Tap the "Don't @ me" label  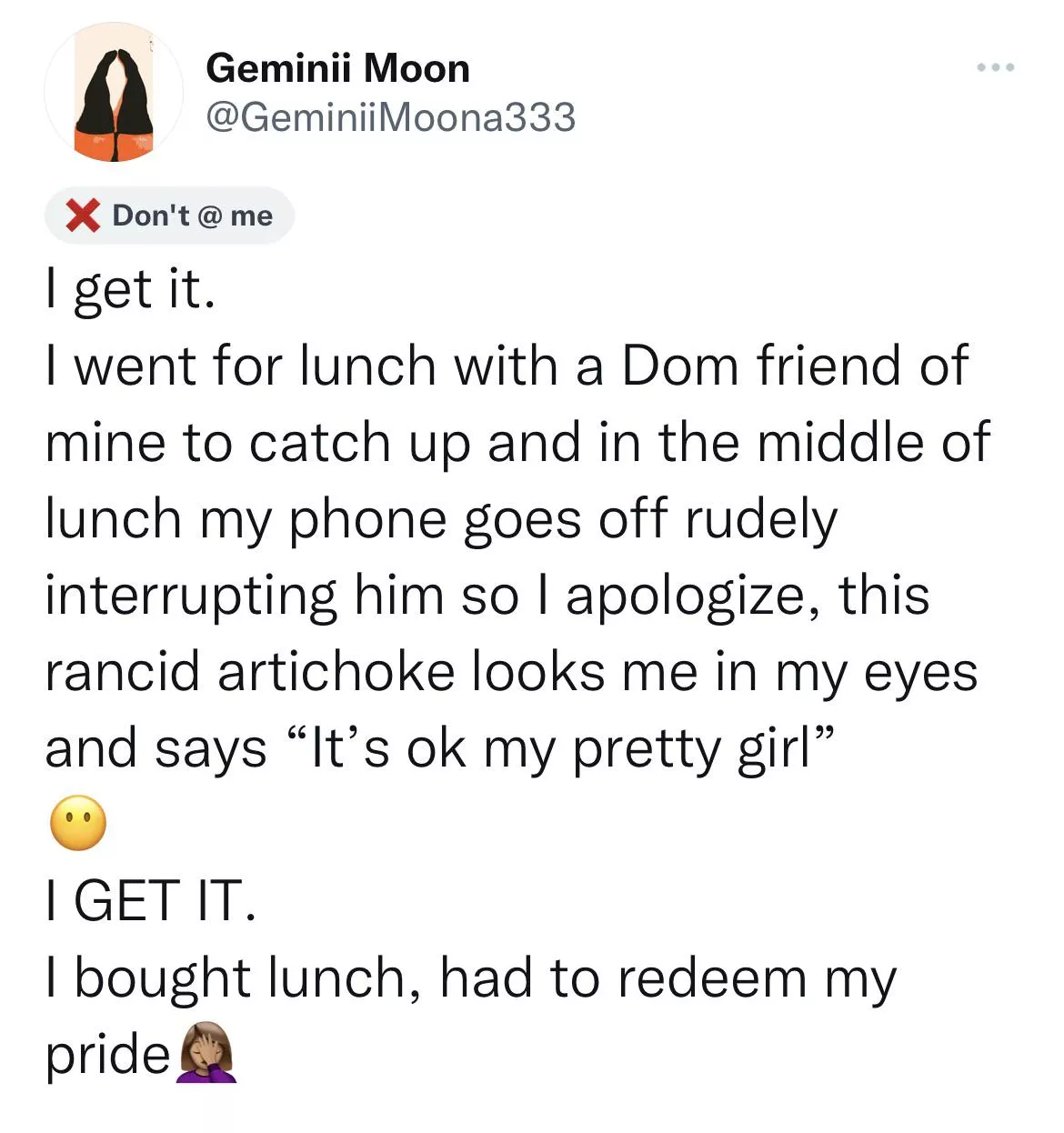(170, 216)
